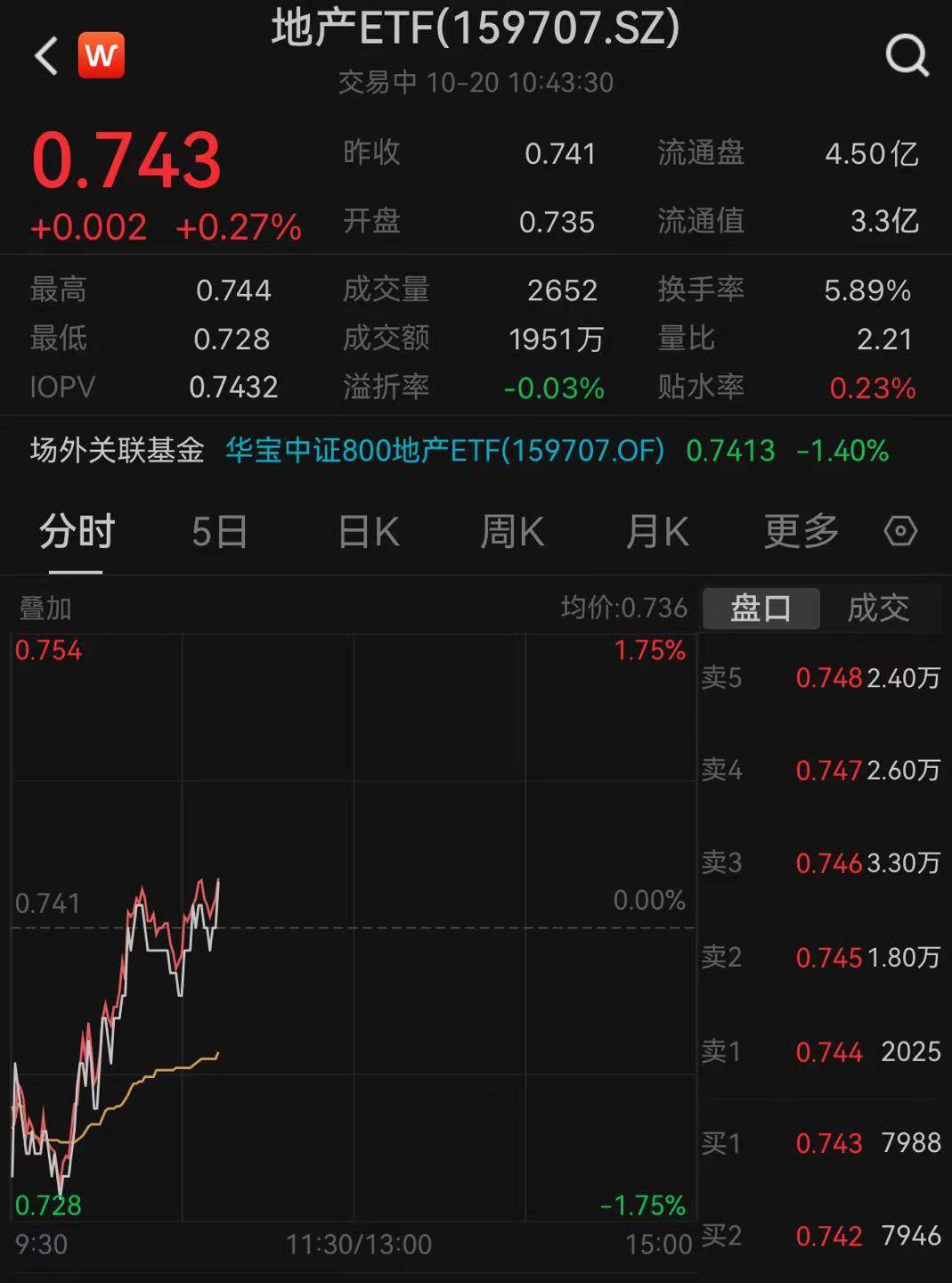Open the 周K weekly chart view
The height and width of the screenshot is (1283, 952).
[511, 530]
